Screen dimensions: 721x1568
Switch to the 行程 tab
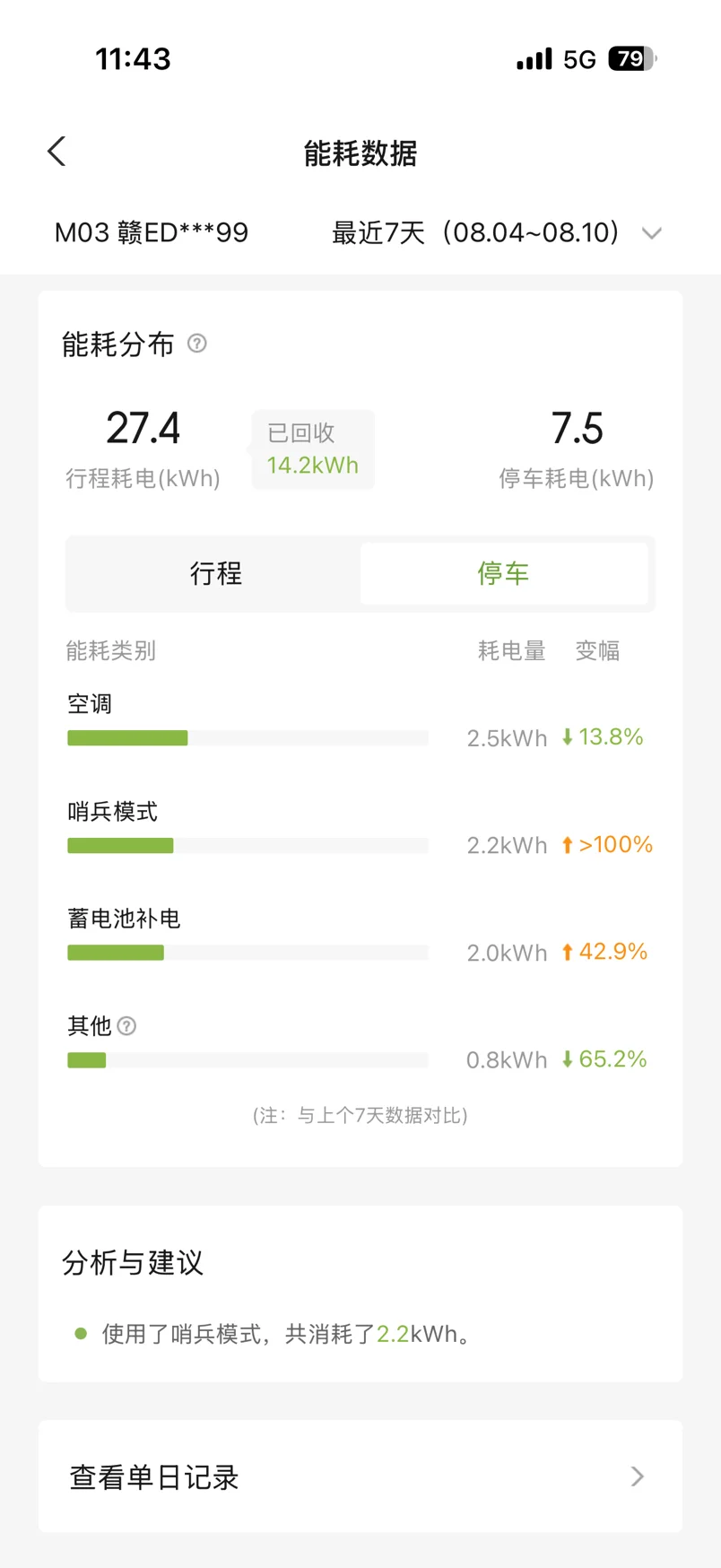tap(215, 573)
